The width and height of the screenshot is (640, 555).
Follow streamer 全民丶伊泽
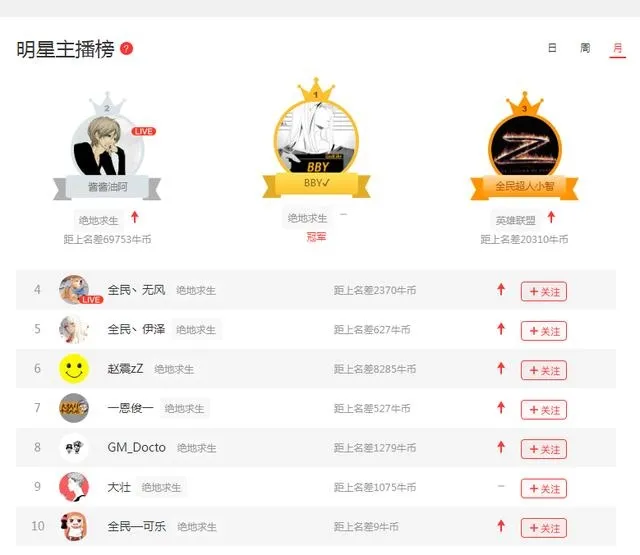(x=543, y=331)
